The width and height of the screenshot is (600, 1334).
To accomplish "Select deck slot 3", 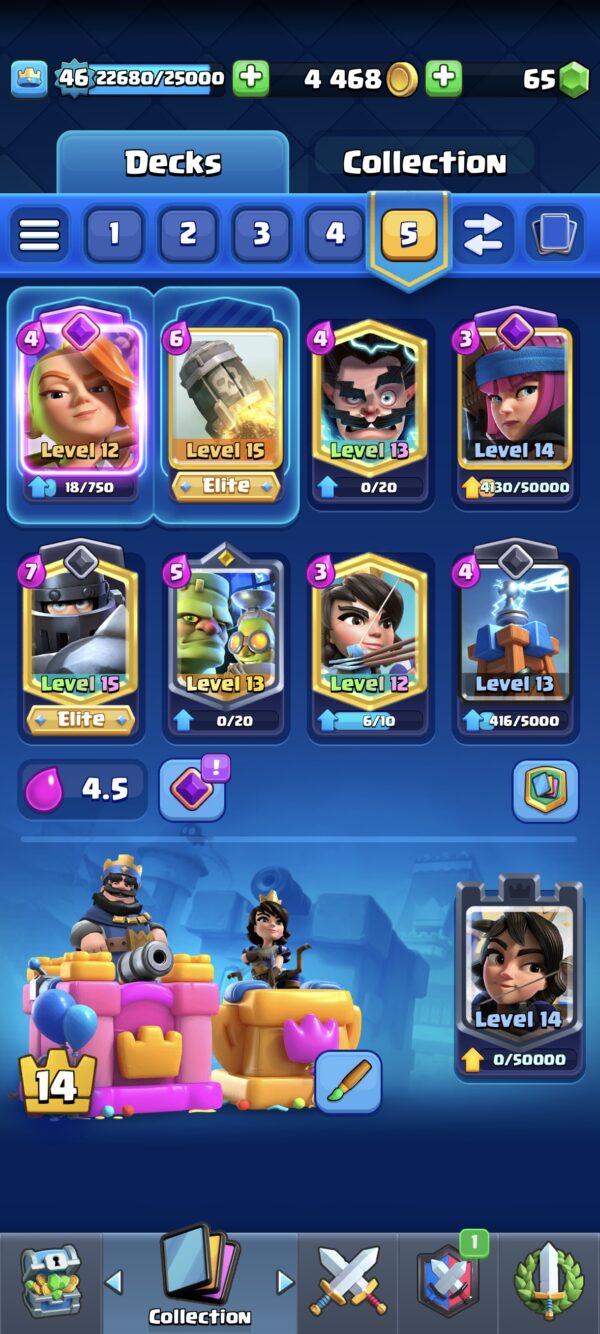I will tap(261, 235).
